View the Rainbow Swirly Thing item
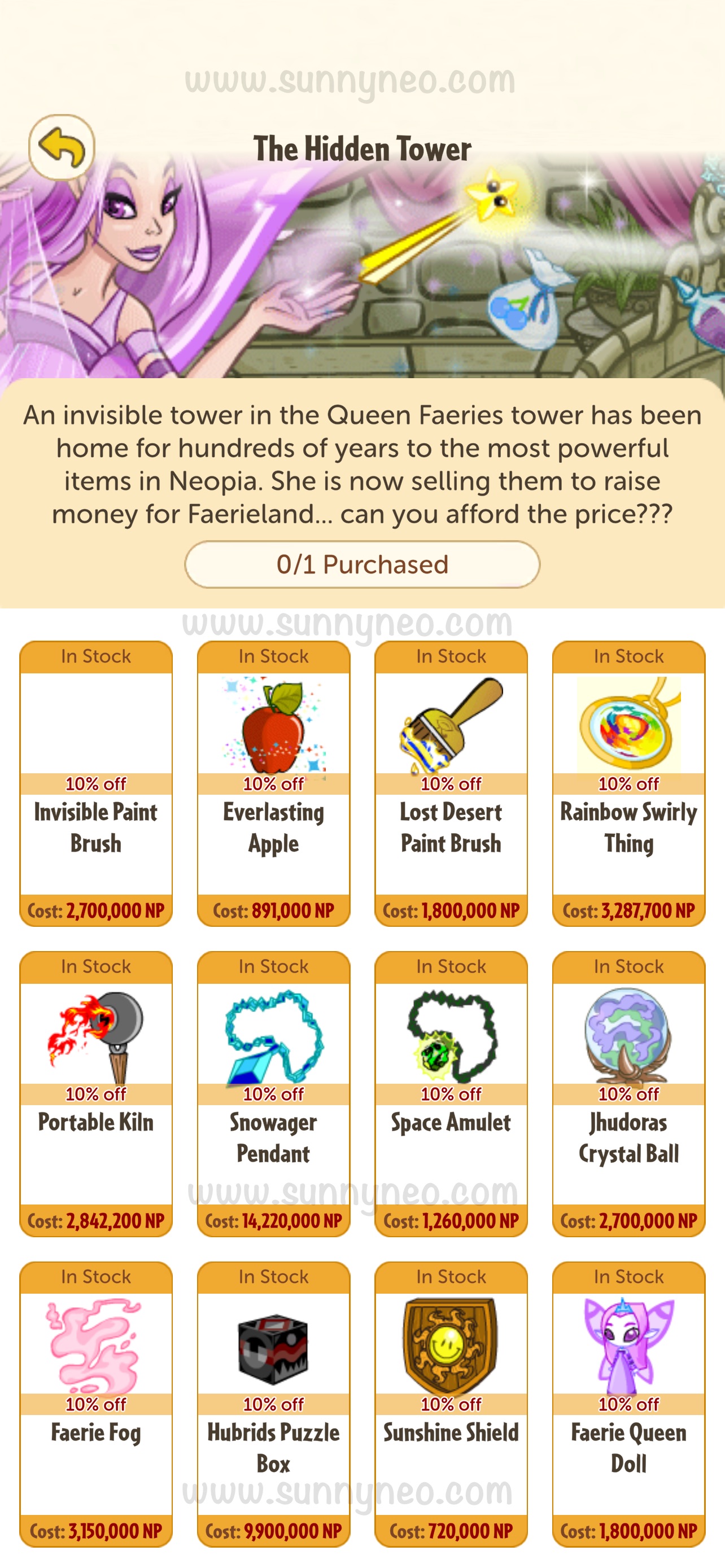The height and width of the screenshot is (1568, 725). (x=629, y=783)
